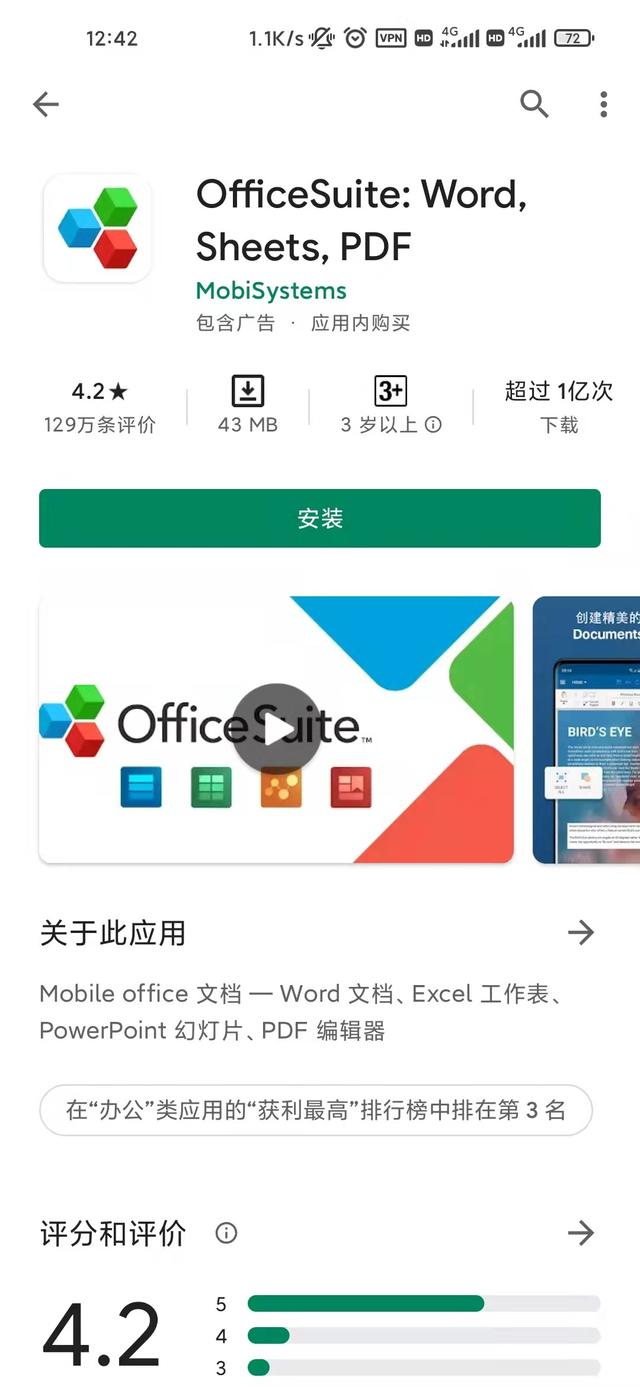Open the 评分和评价 arrow
The image size is (640, 1387).
tap(580, 1233)
